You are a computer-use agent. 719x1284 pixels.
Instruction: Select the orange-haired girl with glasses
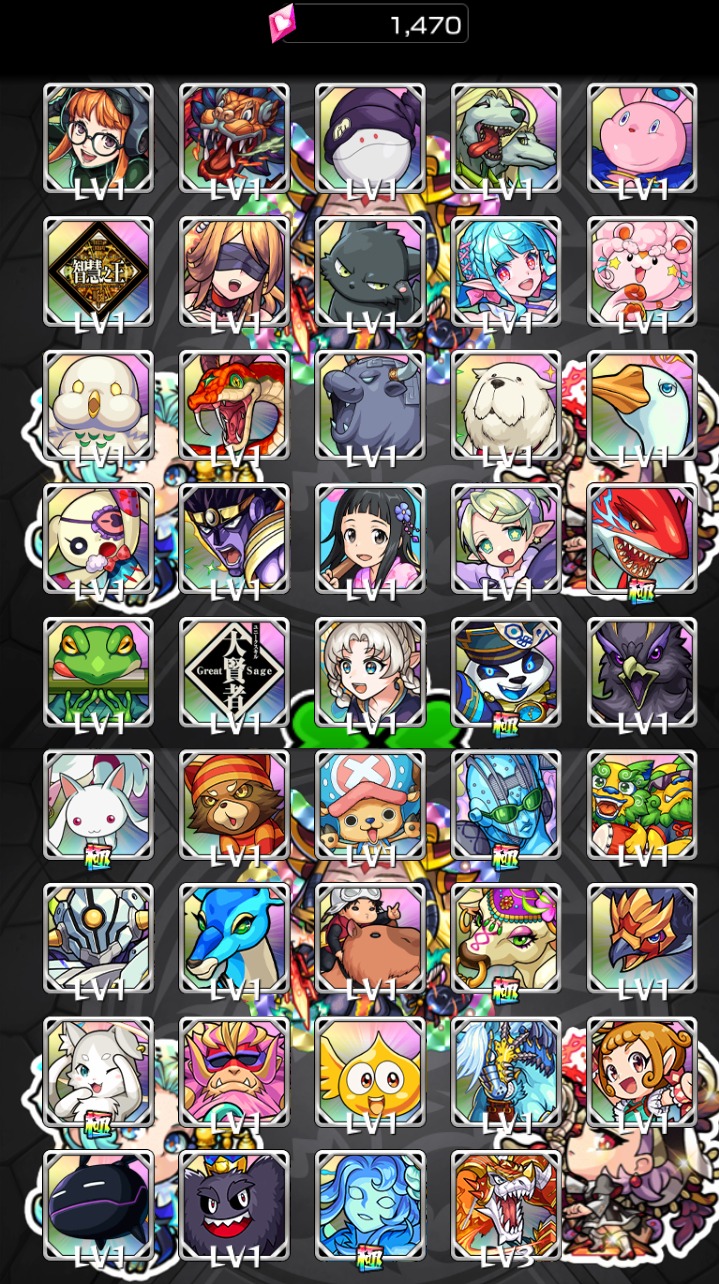click(98, 138)
